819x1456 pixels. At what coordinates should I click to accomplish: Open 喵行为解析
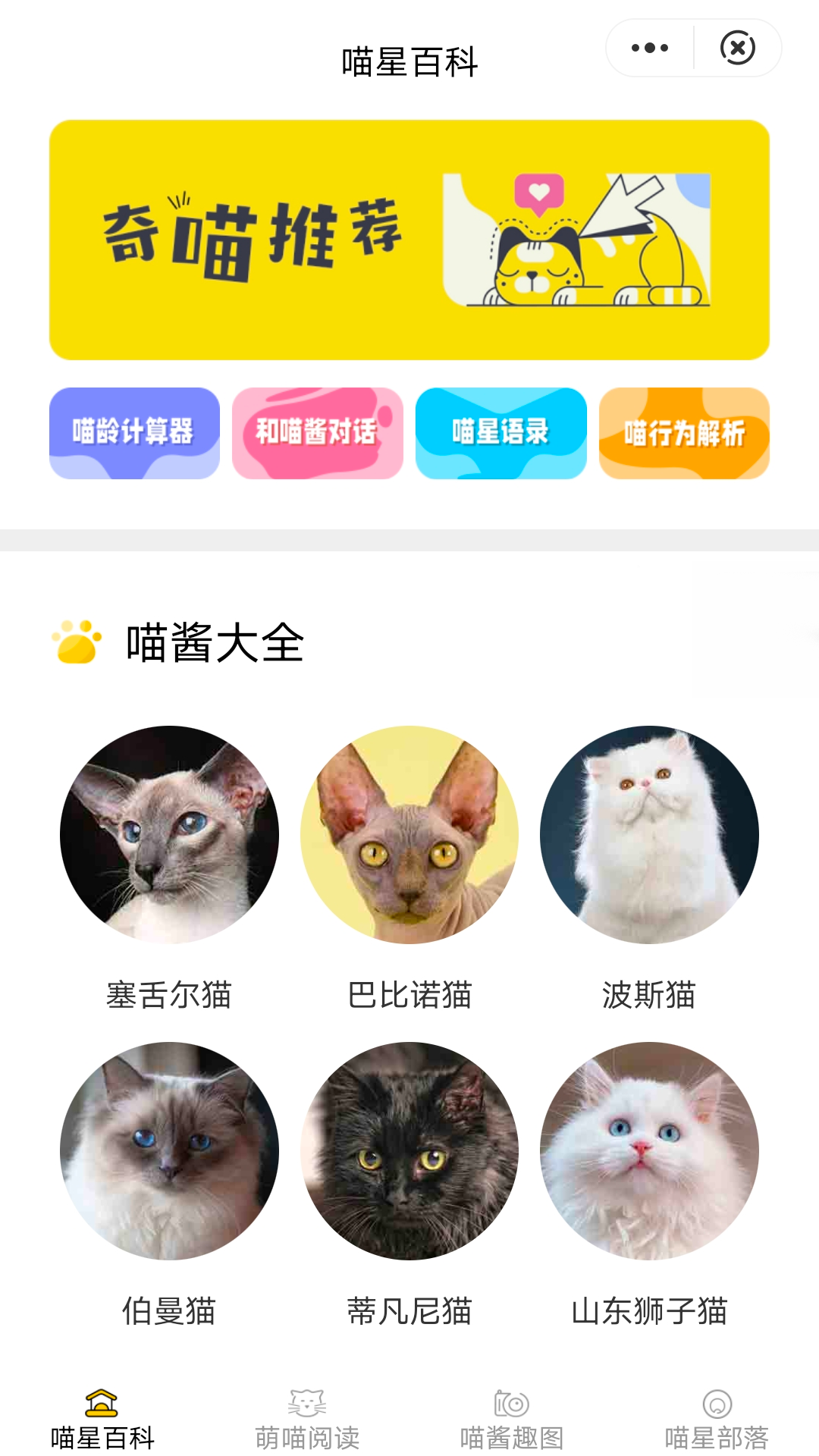(x=684, y=432)
